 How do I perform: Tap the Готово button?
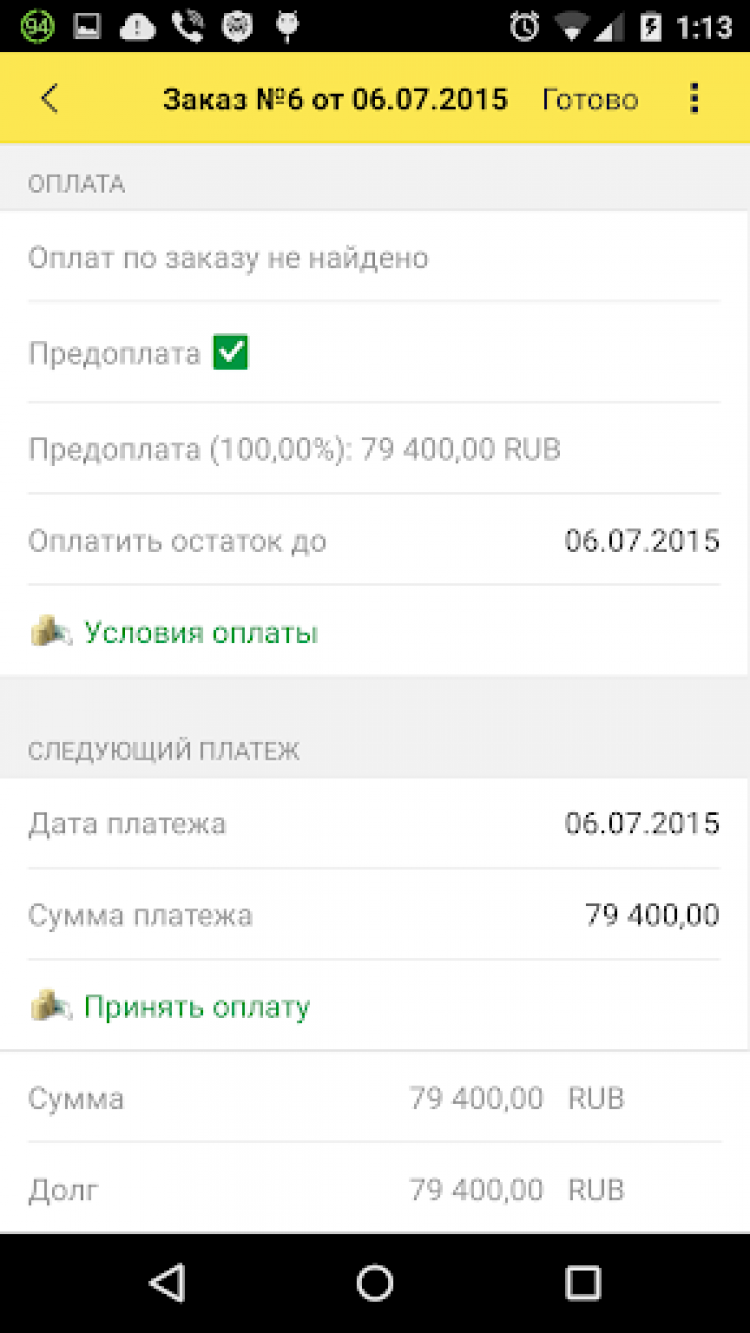point(590,99)
